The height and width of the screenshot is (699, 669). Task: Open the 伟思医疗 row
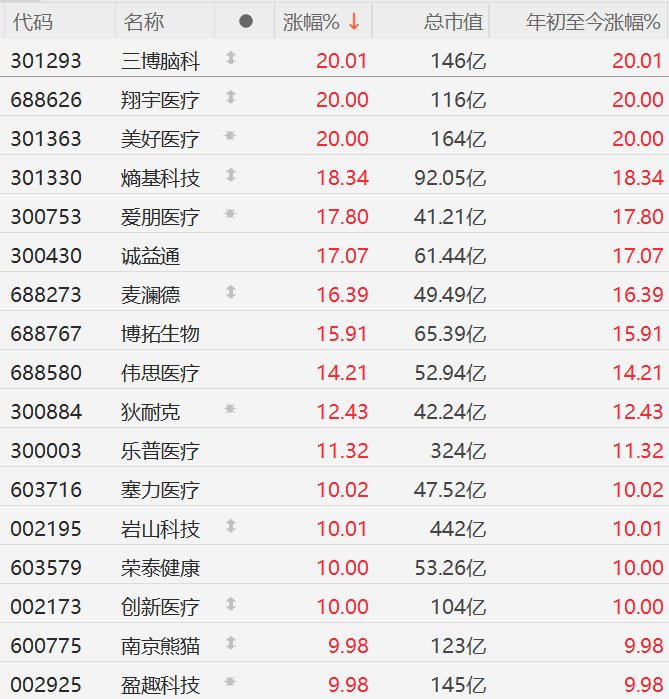(x=160, y=373)
